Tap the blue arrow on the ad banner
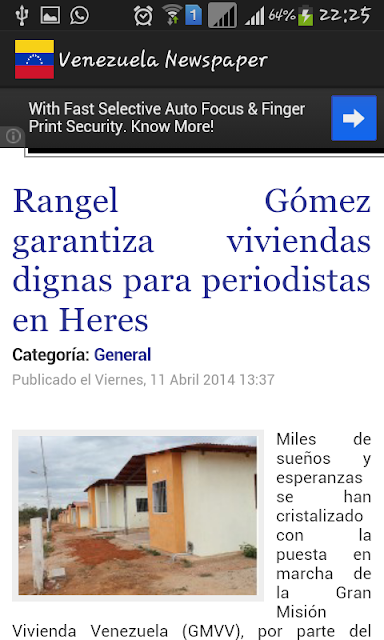Image resolution: width=384 pixels, height=640 pixels. click(354, 118)
